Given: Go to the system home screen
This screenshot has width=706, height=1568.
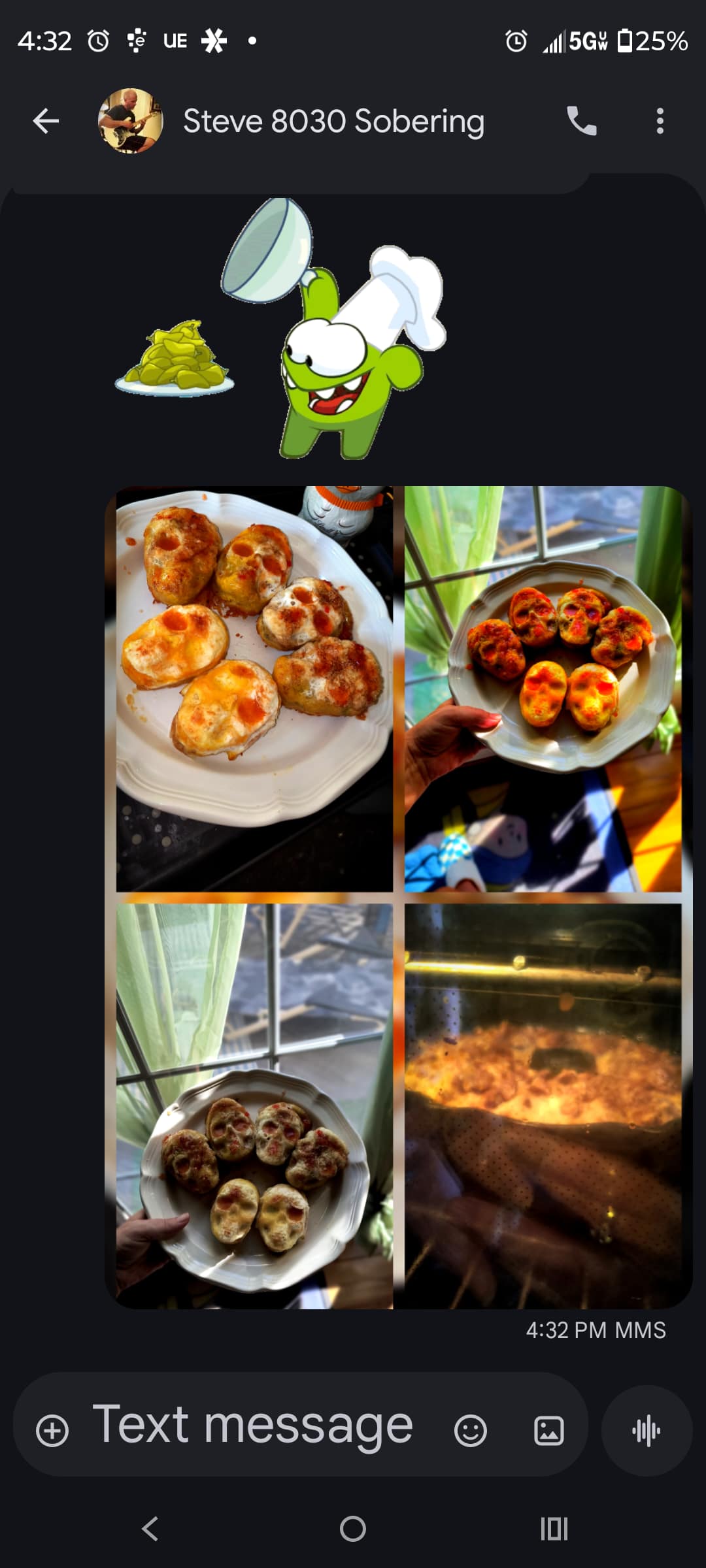Looking at the screenshot, I should pos(353,1529).
